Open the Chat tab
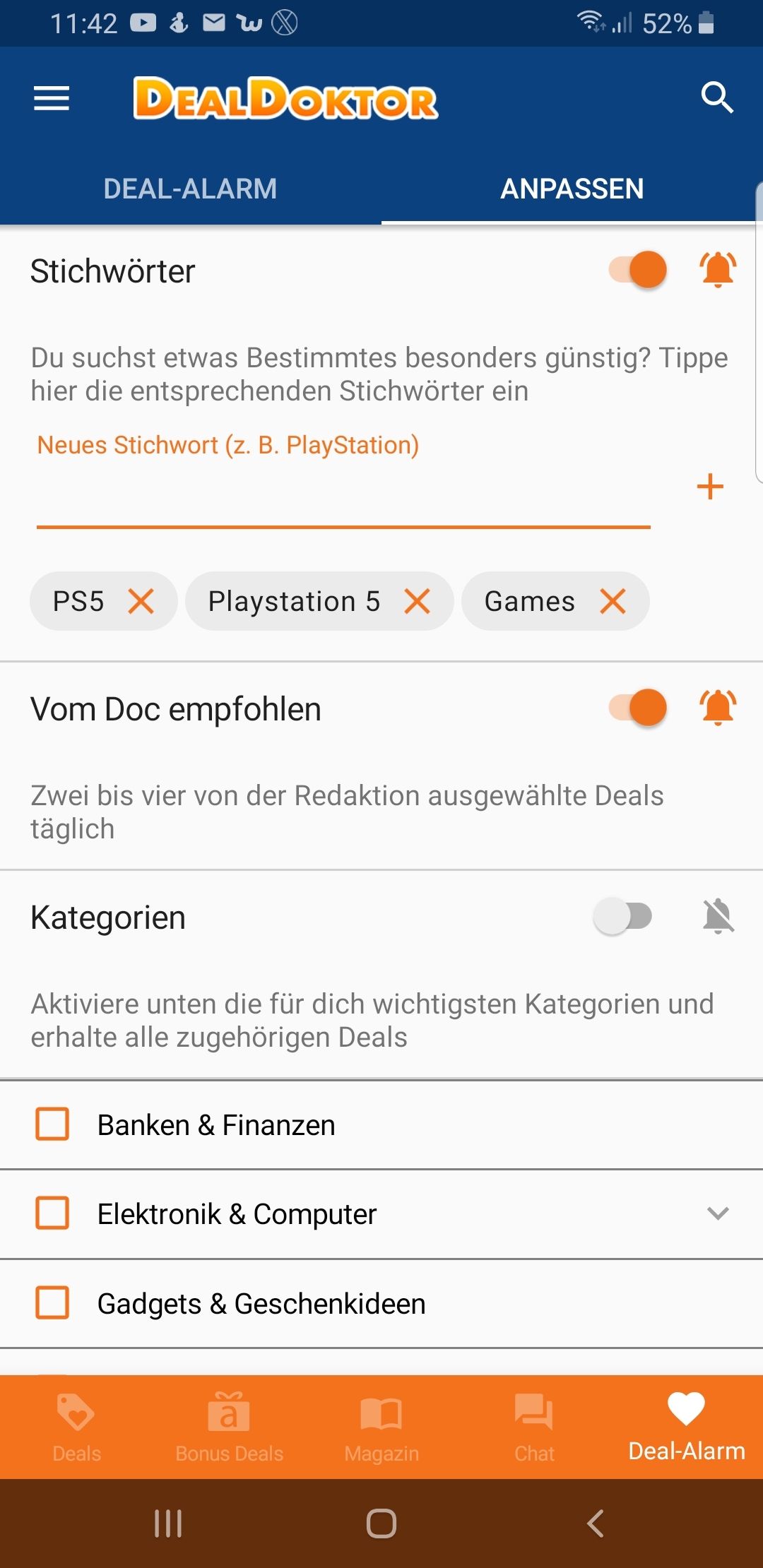 pyautogui.click(x=534, y=1427)
